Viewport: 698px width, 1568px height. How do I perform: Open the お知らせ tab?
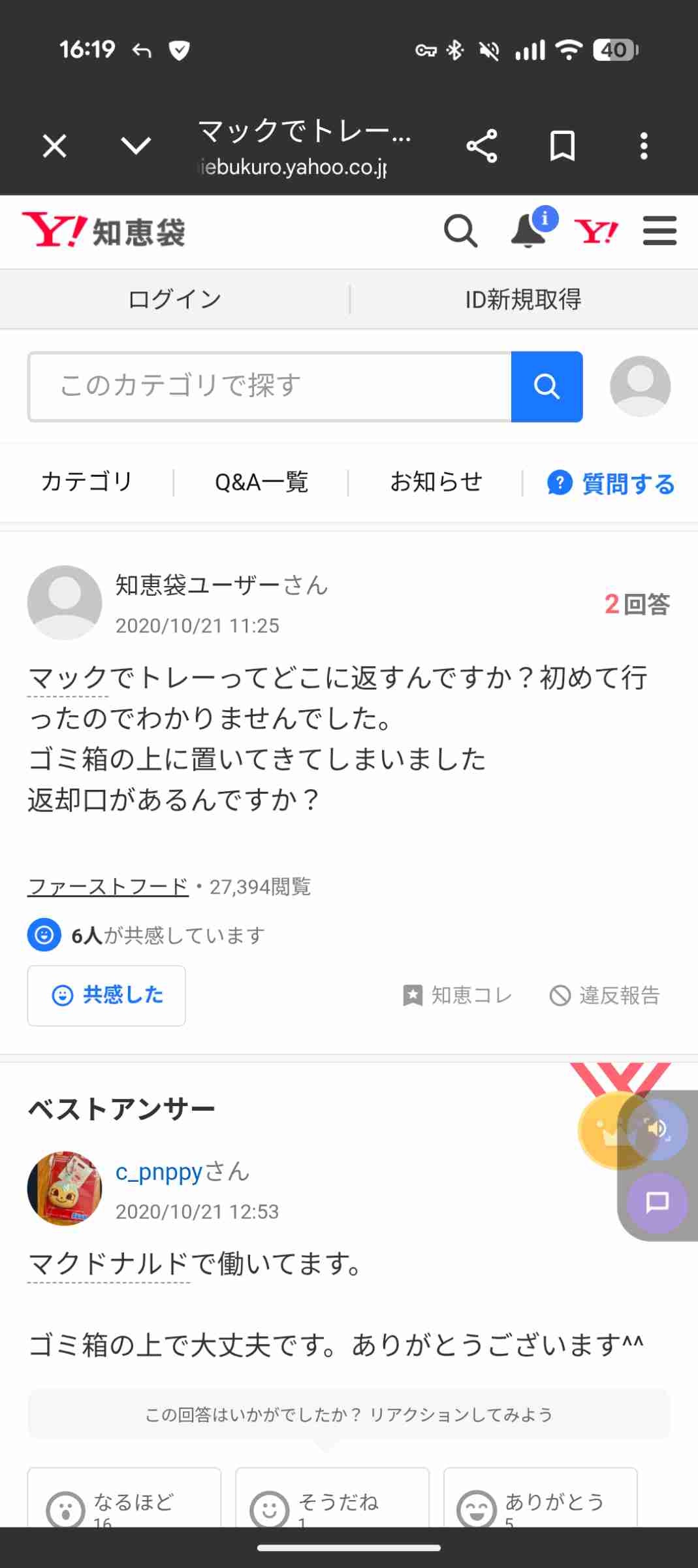436,482
